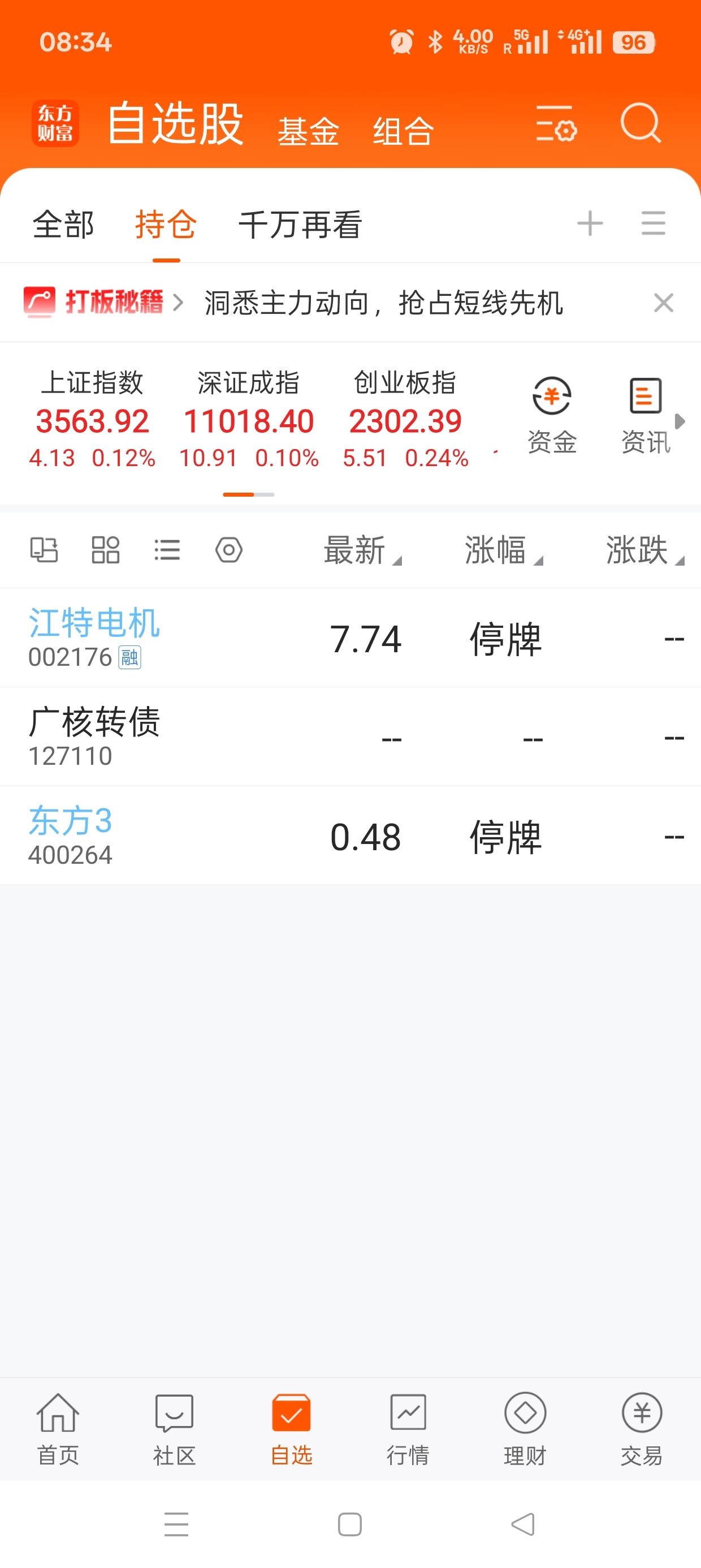The height and width of the screenshot is (1568, 701).
Task: Open the watchlist settings icon
Action: tap(556, 123)
